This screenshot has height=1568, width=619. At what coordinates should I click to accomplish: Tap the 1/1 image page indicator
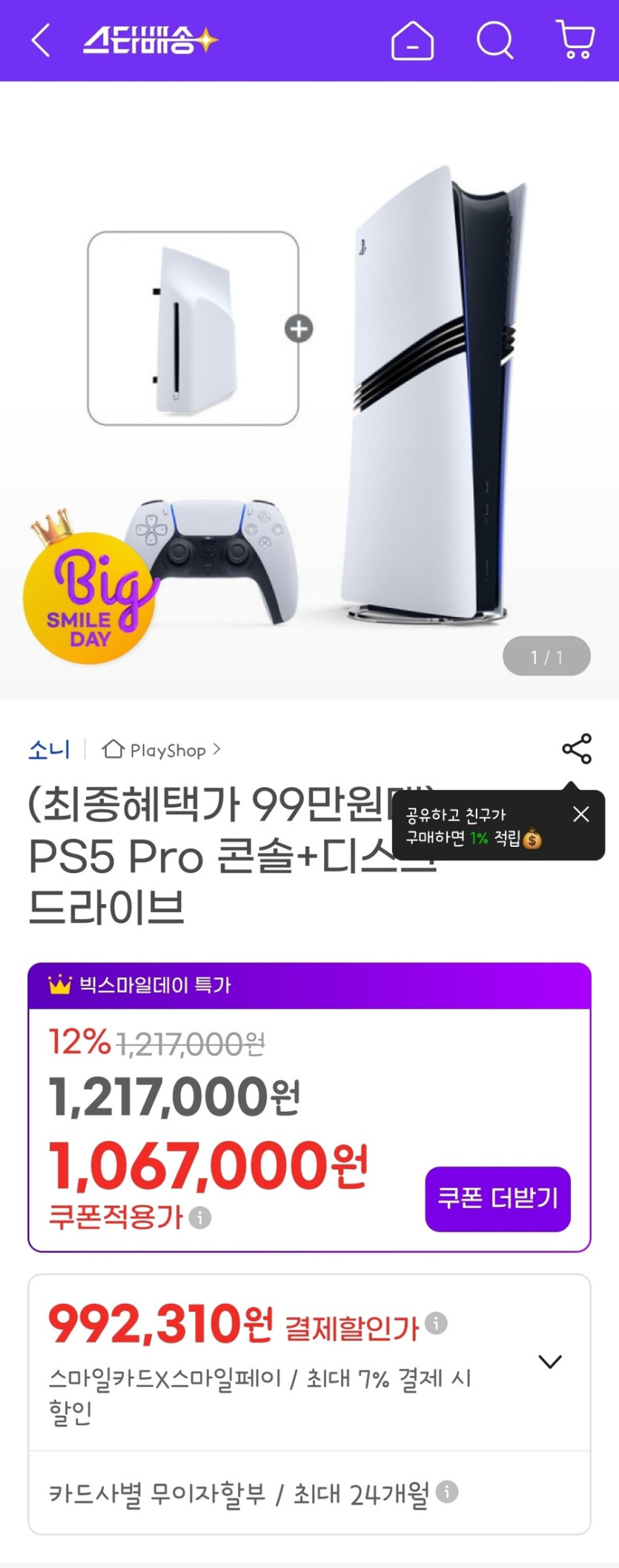[546, 655]
